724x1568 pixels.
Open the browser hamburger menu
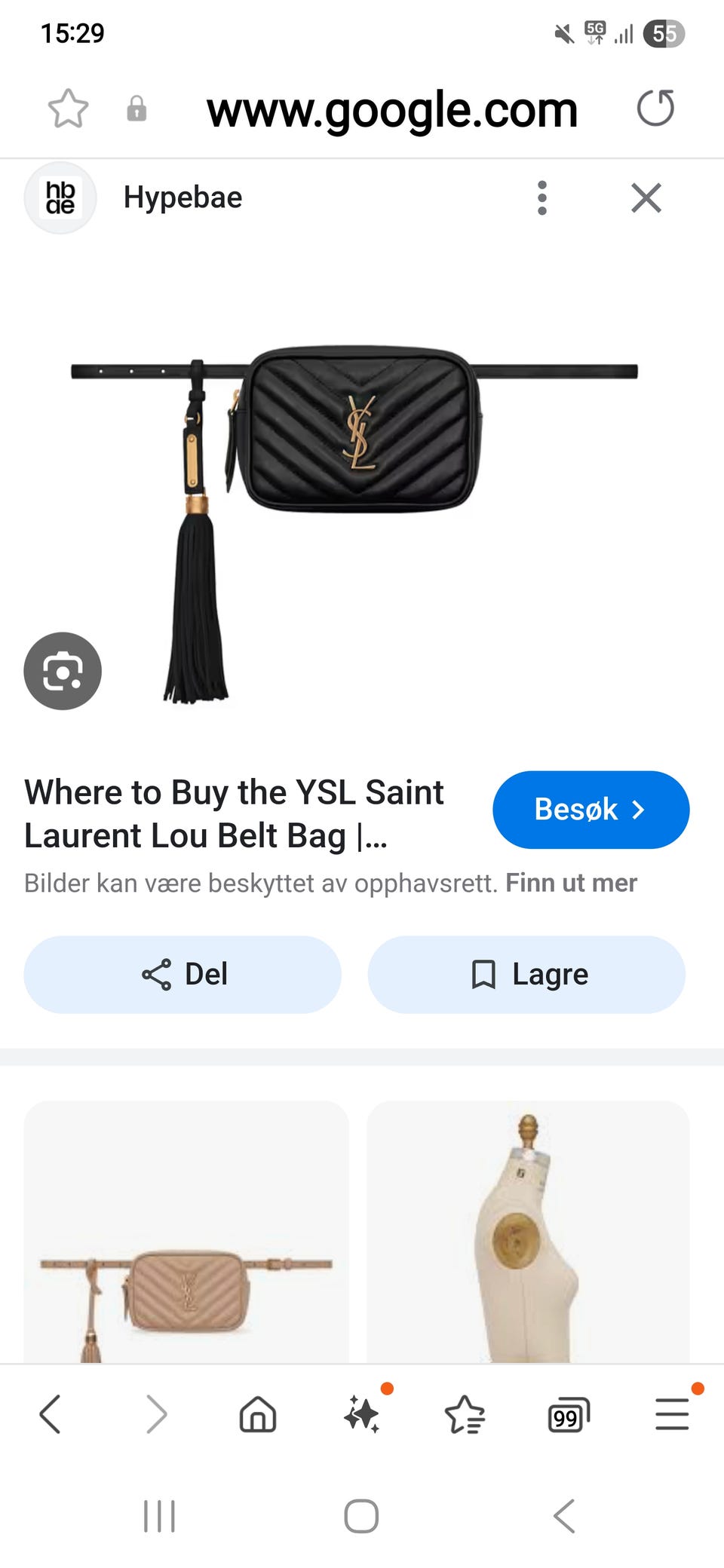671,1414
